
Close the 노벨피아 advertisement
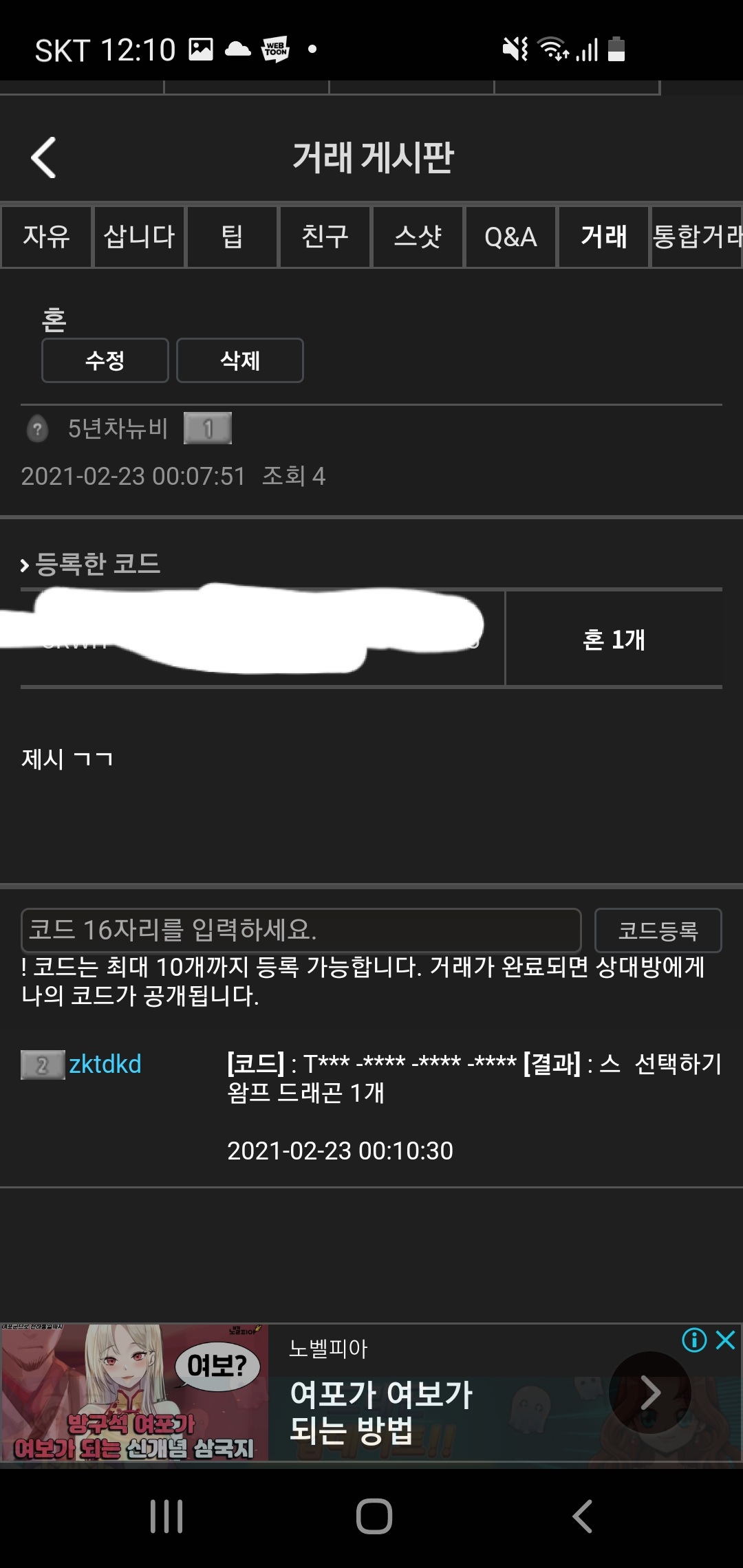(x=726, y=1340)
